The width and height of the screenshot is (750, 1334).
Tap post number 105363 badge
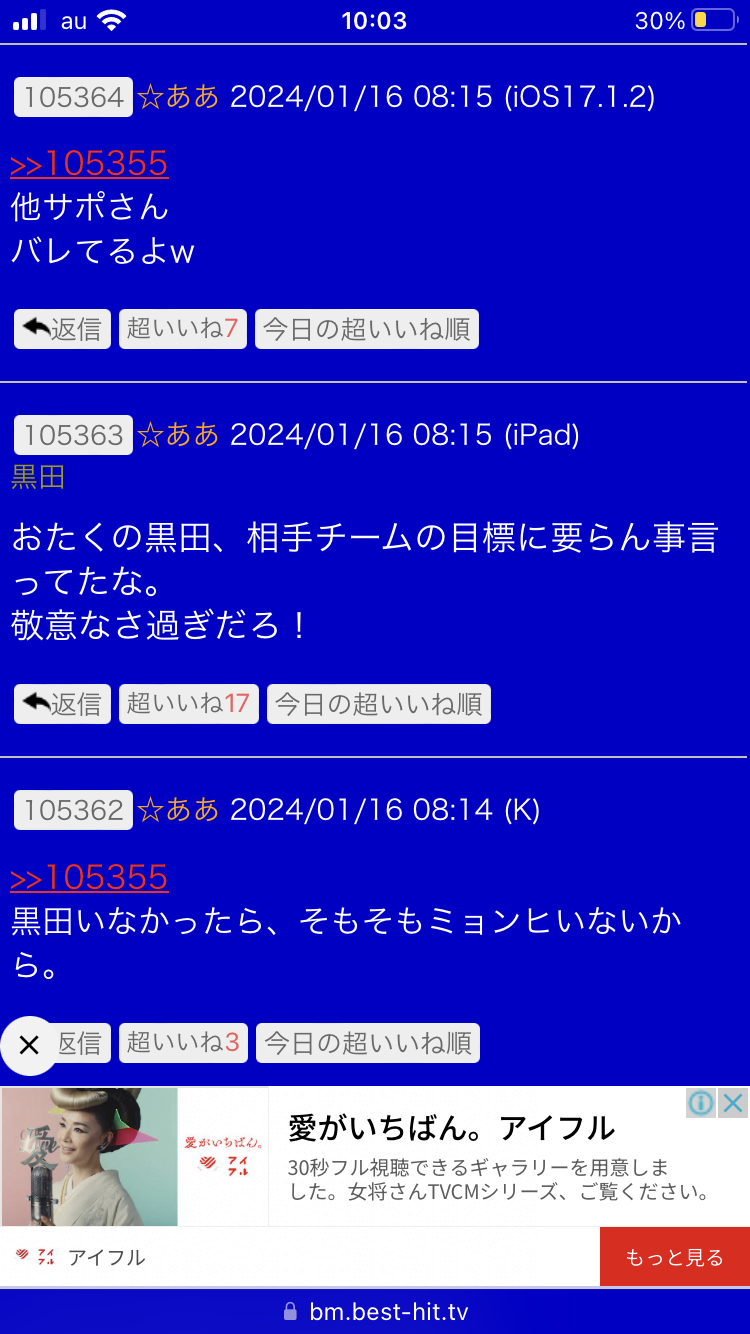point(73,435)
